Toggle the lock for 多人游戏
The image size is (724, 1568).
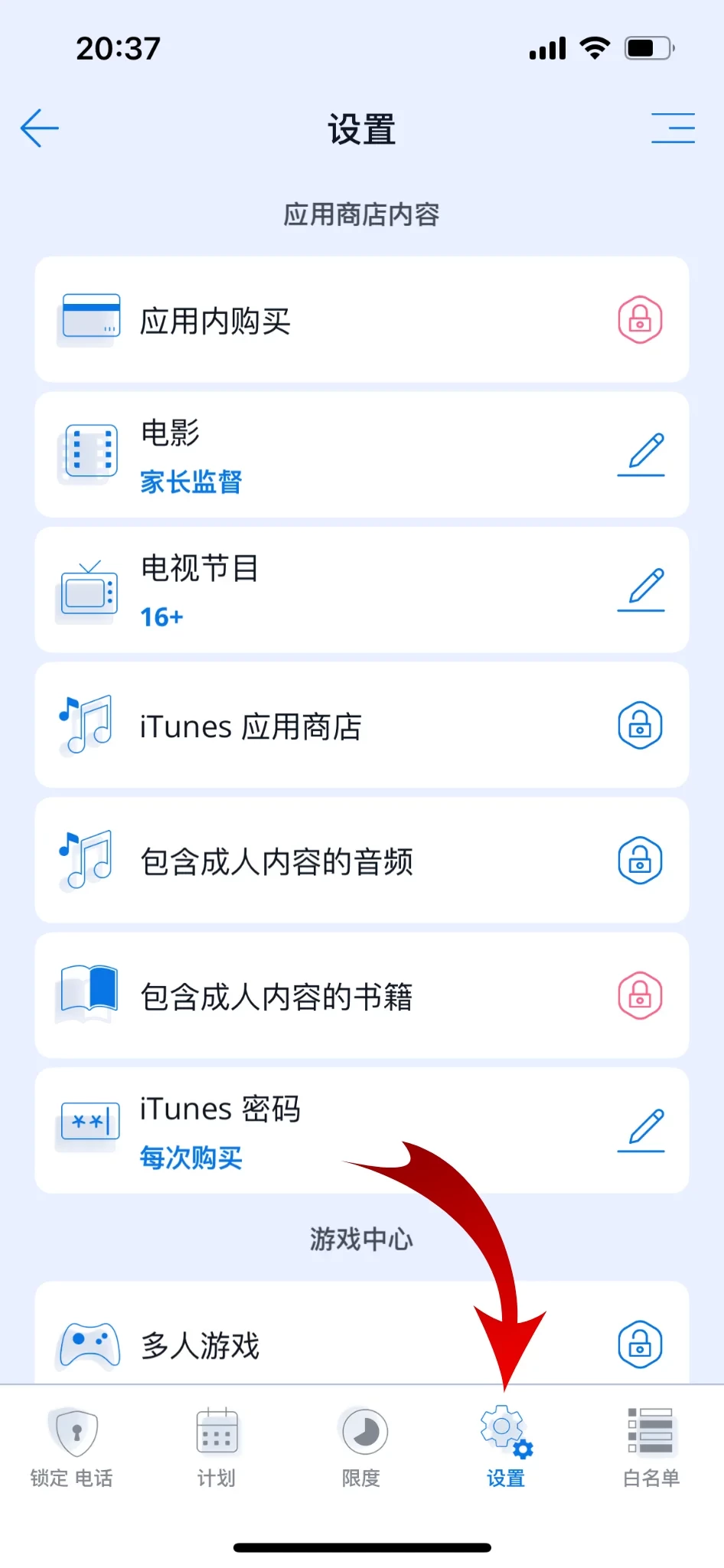click(640, 1344)
